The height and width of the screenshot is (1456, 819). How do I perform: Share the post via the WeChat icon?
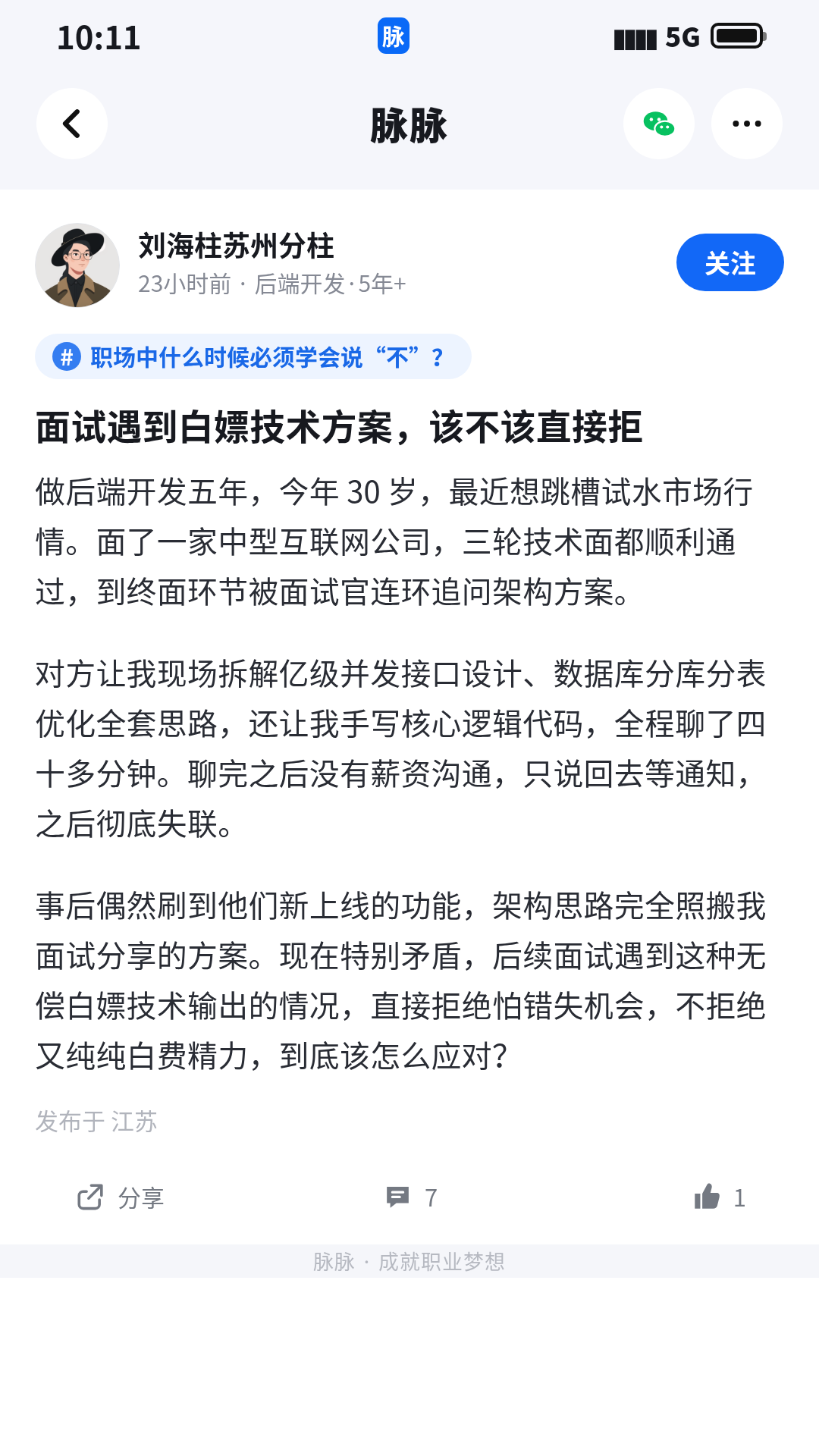658,124
